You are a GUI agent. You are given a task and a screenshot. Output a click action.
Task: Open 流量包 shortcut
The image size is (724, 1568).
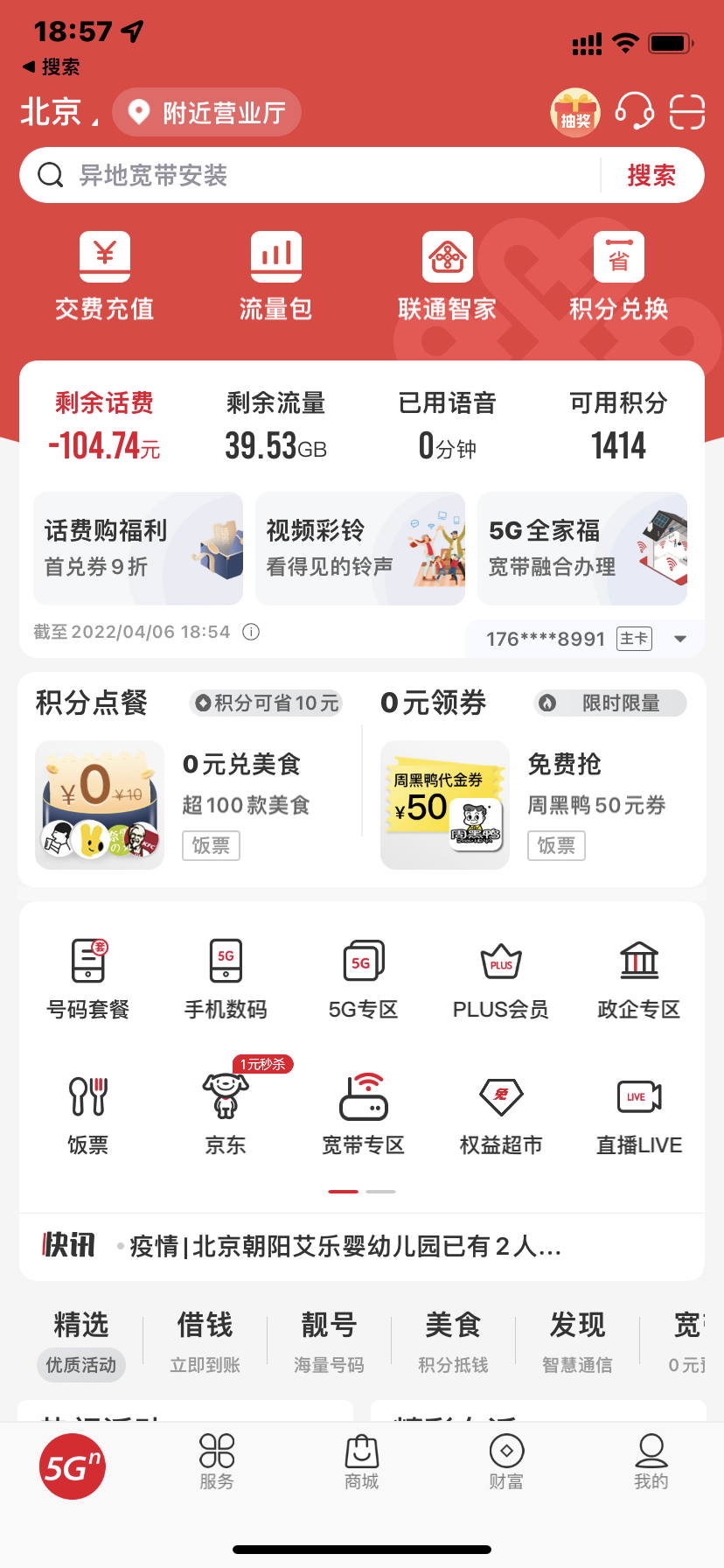tap(276, 276)
